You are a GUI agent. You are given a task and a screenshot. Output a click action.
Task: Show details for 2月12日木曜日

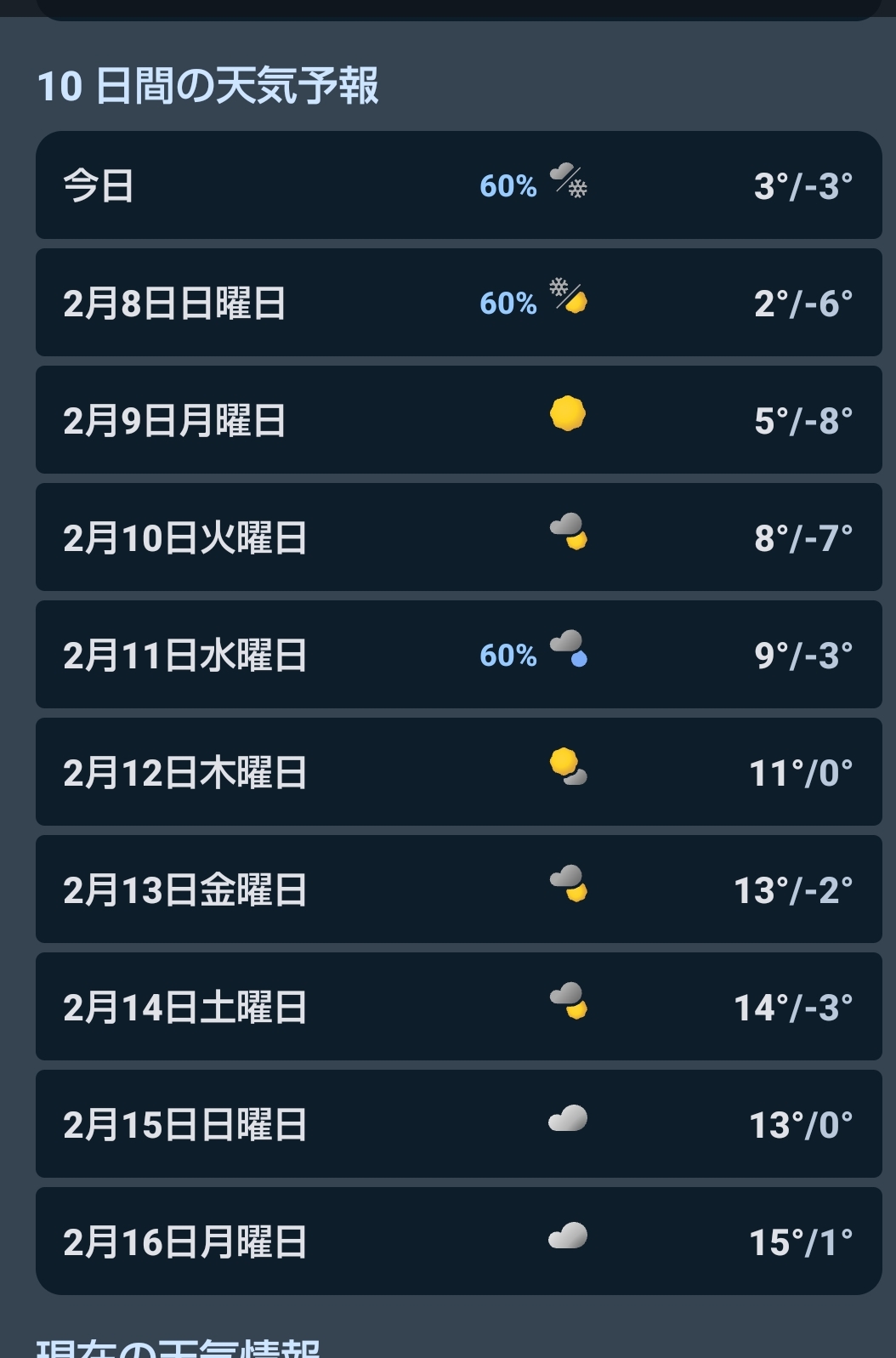click(x=458, y=772)
